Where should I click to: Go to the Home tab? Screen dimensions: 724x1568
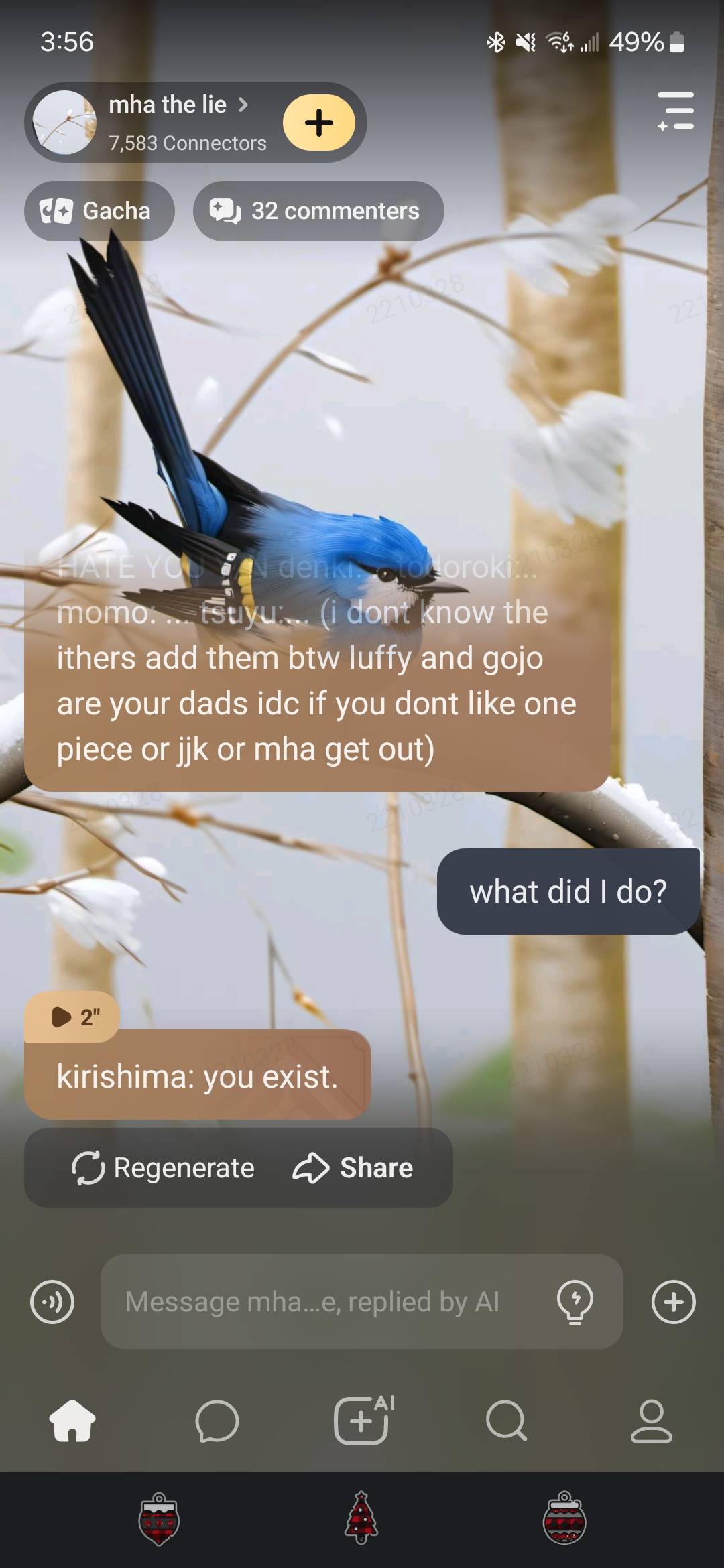point(72,1421)
